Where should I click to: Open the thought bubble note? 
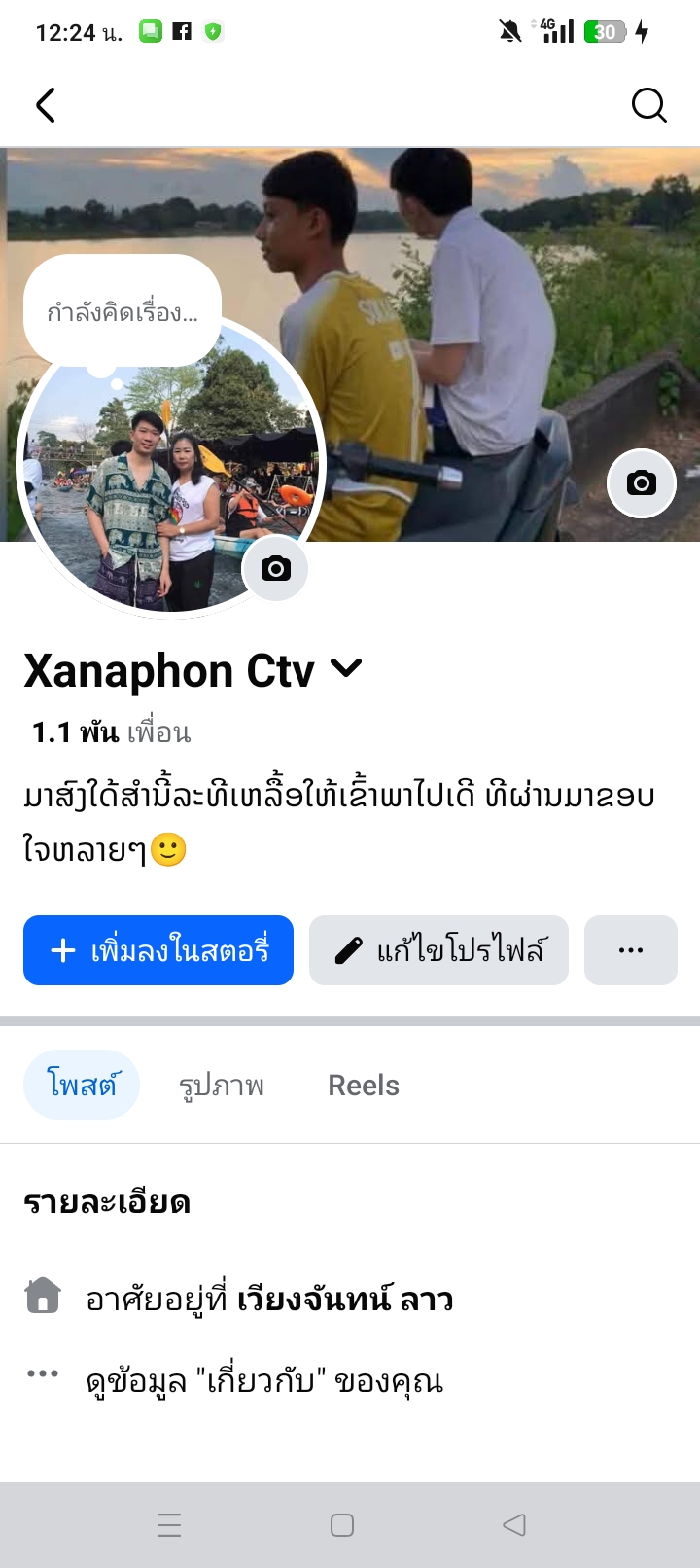[x=122, y=311]
